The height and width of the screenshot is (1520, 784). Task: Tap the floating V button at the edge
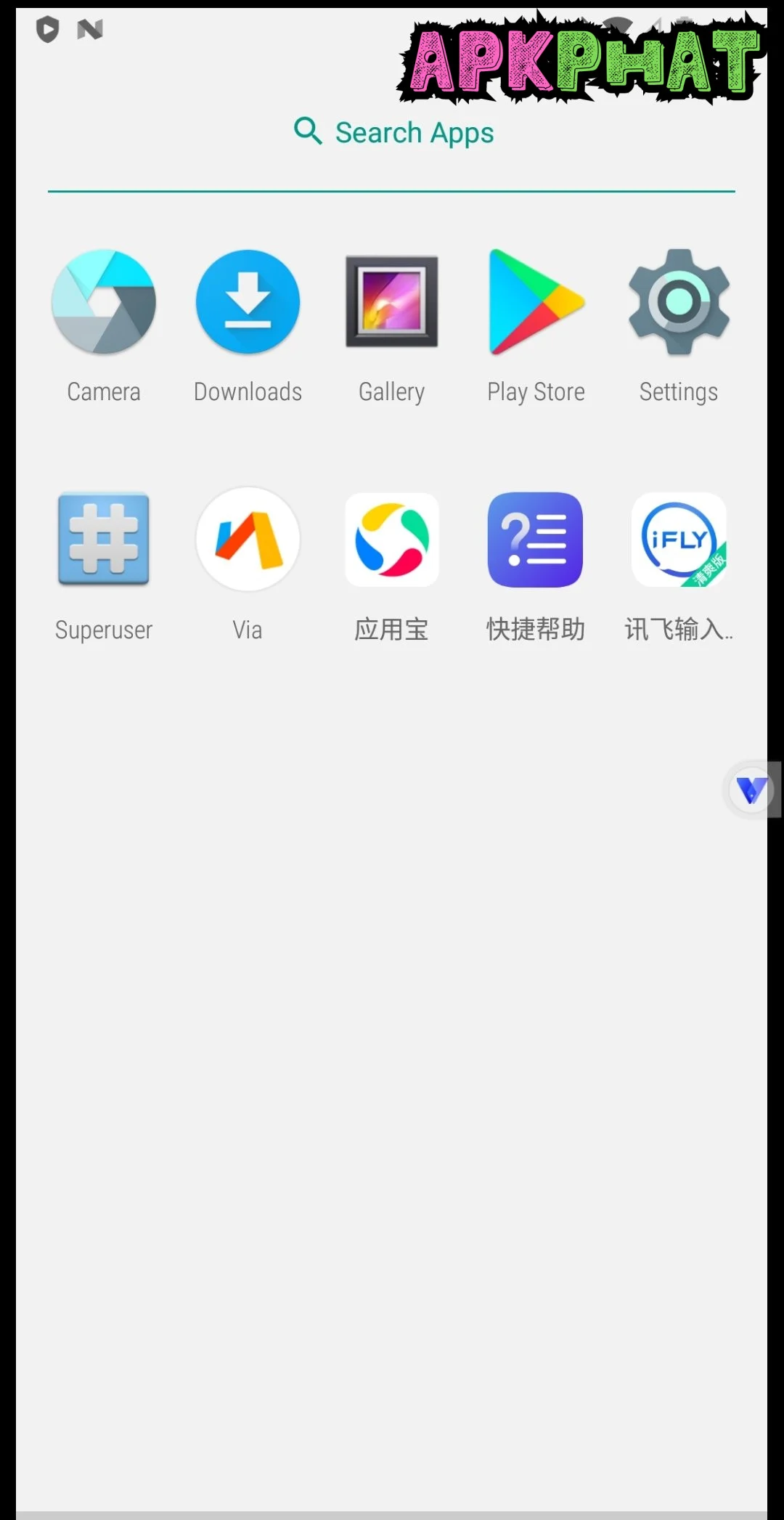click(751, 789)
